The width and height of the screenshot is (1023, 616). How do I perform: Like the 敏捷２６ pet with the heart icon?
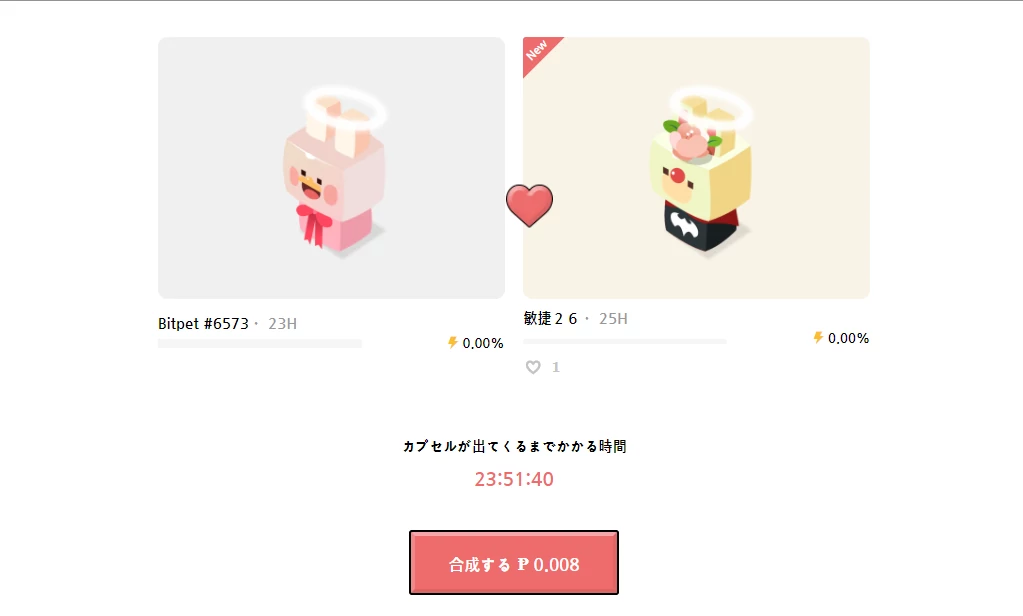(533, 367)
